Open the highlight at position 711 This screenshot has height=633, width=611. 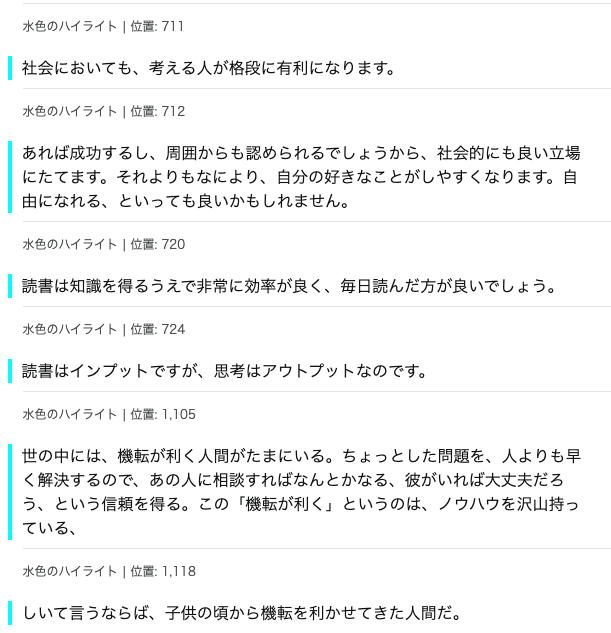click(x=209, y=69)
